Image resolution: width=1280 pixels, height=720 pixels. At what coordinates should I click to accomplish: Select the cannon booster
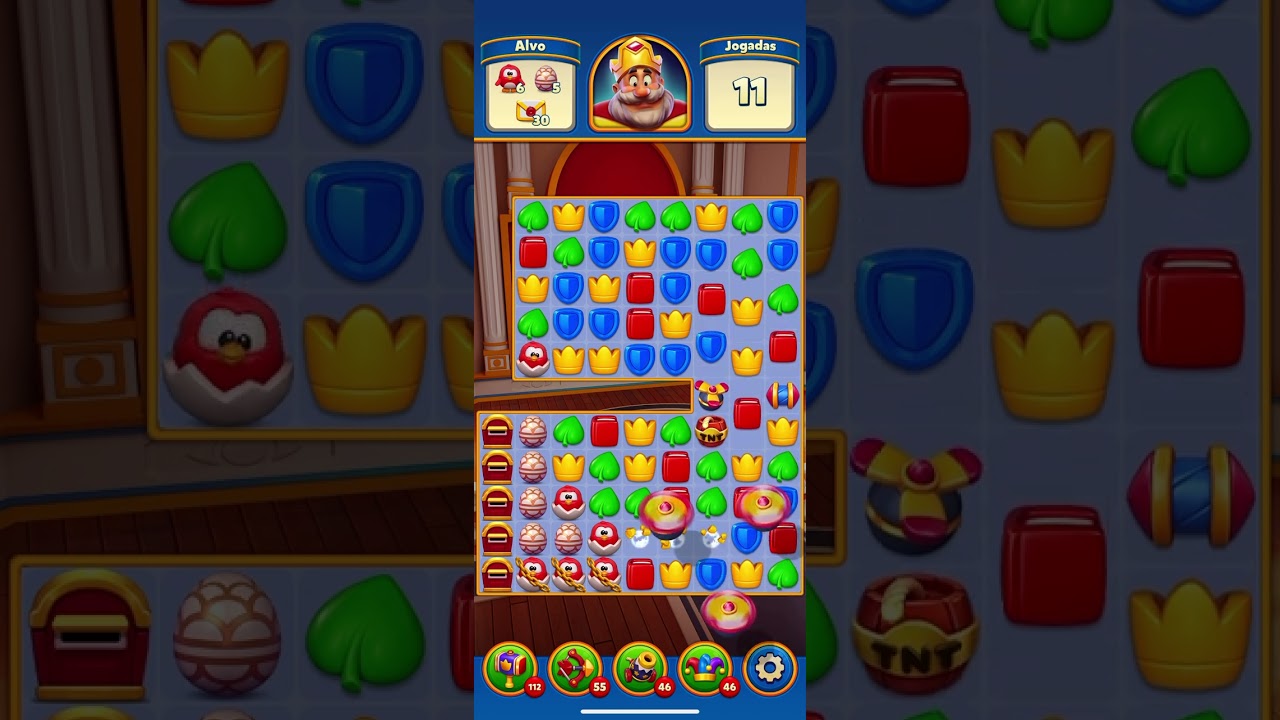pyautogui.click(x=639, y=667)
